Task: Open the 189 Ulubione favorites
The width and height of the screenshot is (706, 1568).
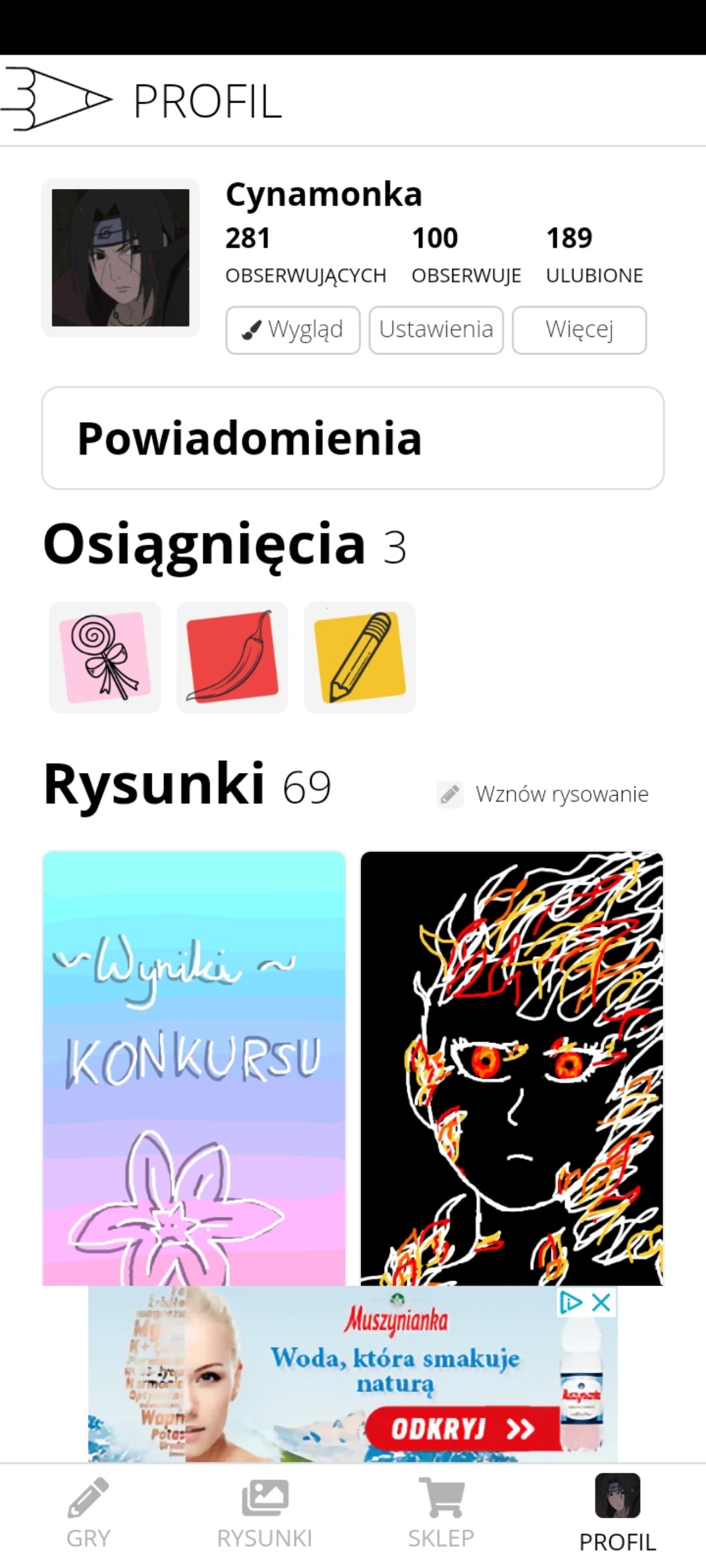Action: (594, 256)
